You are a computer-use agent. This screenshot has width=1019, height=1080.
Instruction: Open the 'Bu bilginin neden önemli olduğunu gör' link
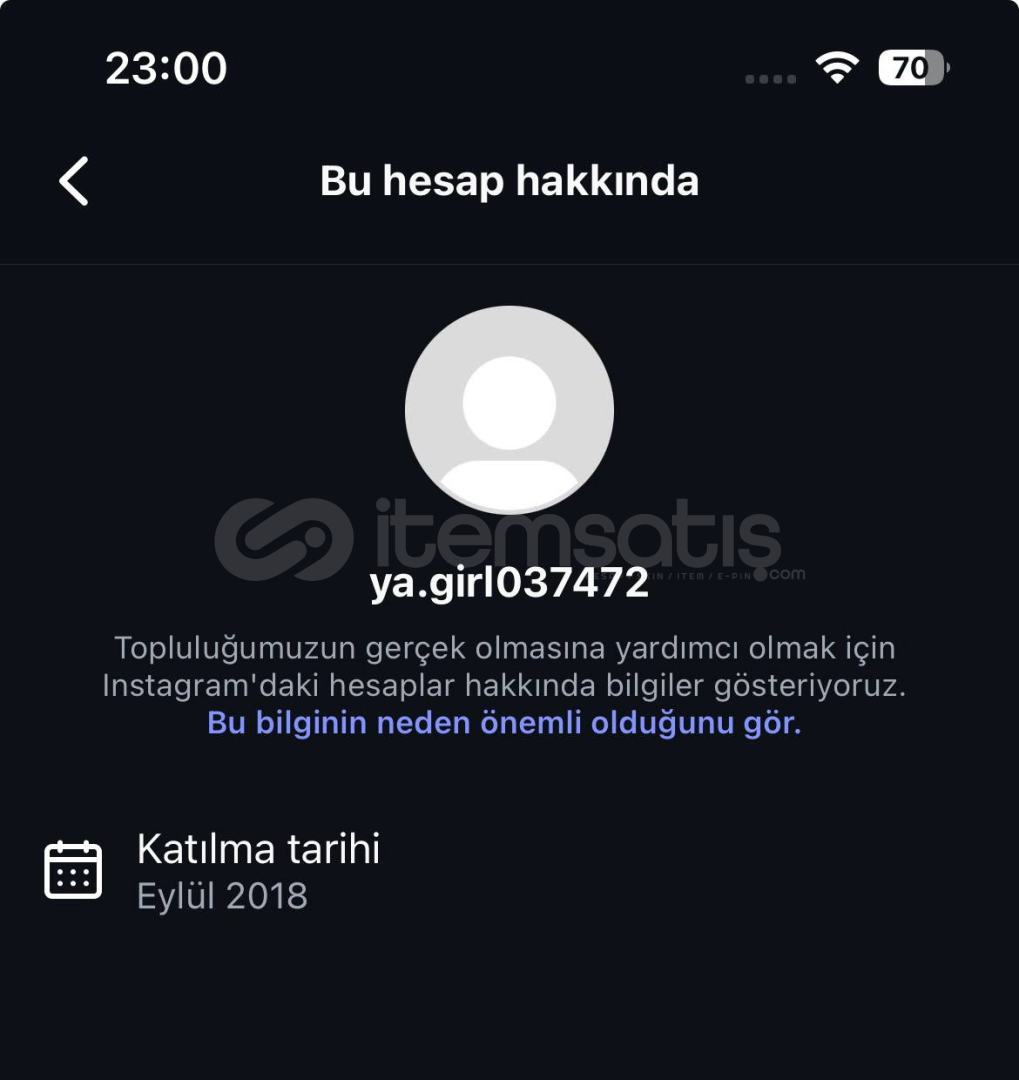point(504,723)
